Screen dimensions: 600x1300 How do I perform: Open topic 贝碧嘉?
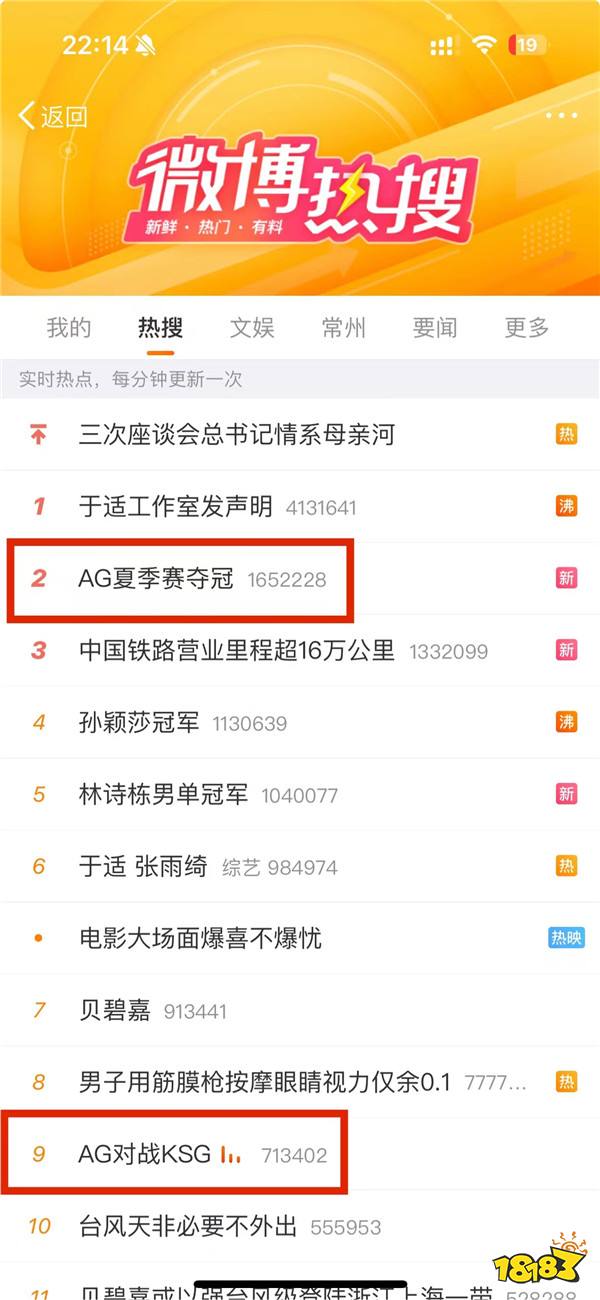(x=115, y=1010)
